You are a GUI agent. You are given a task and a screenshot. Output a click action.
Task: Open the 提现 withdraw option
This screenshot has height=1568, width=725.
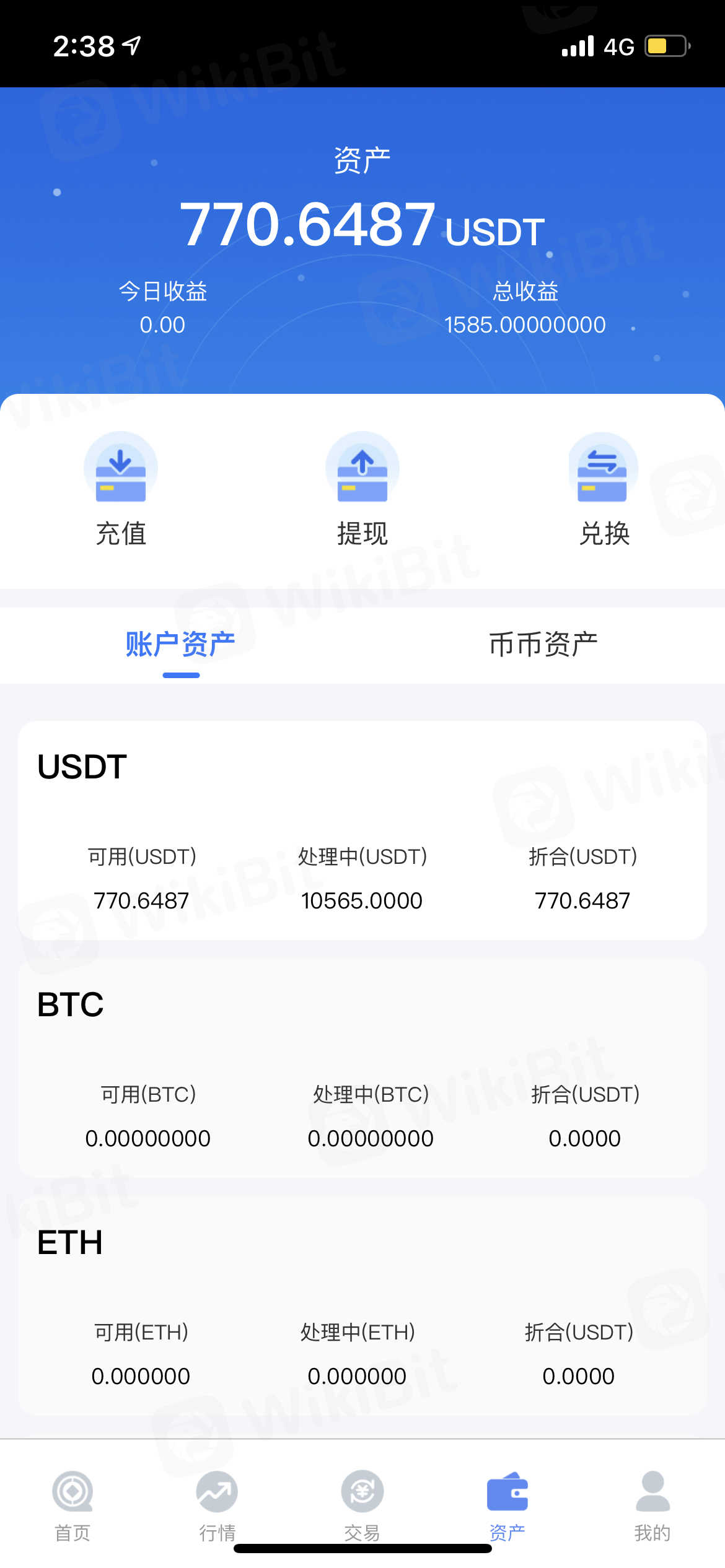coord(362,489)
